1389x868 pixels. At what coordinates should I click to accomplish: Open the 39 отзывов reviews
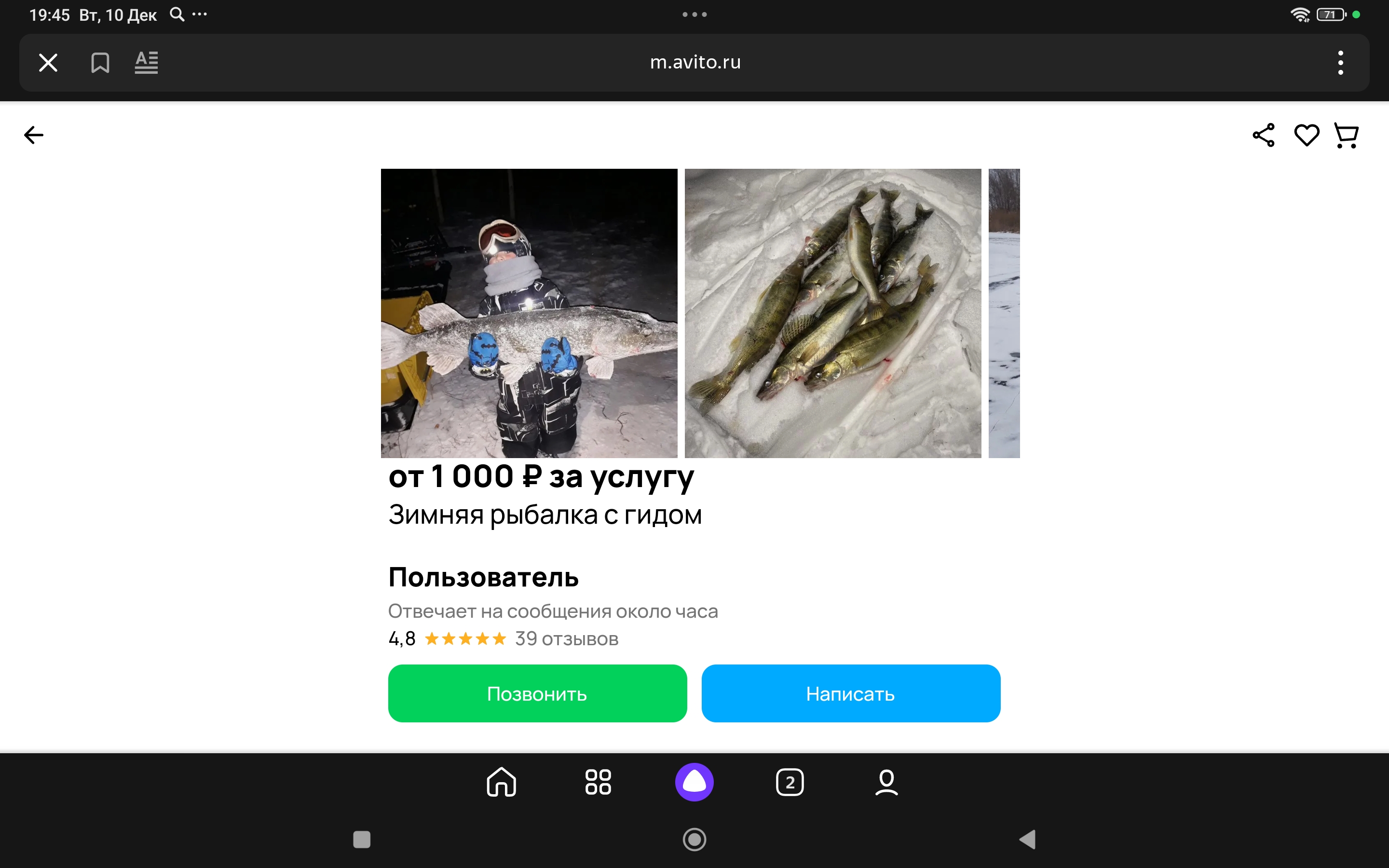point(566,638)
